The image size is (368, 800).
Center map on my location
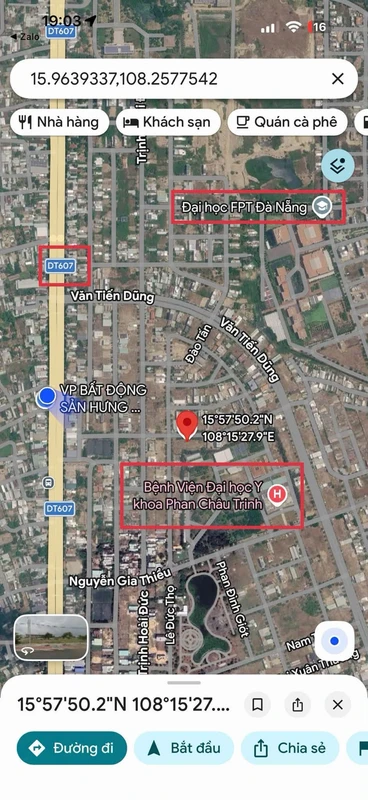334,641
